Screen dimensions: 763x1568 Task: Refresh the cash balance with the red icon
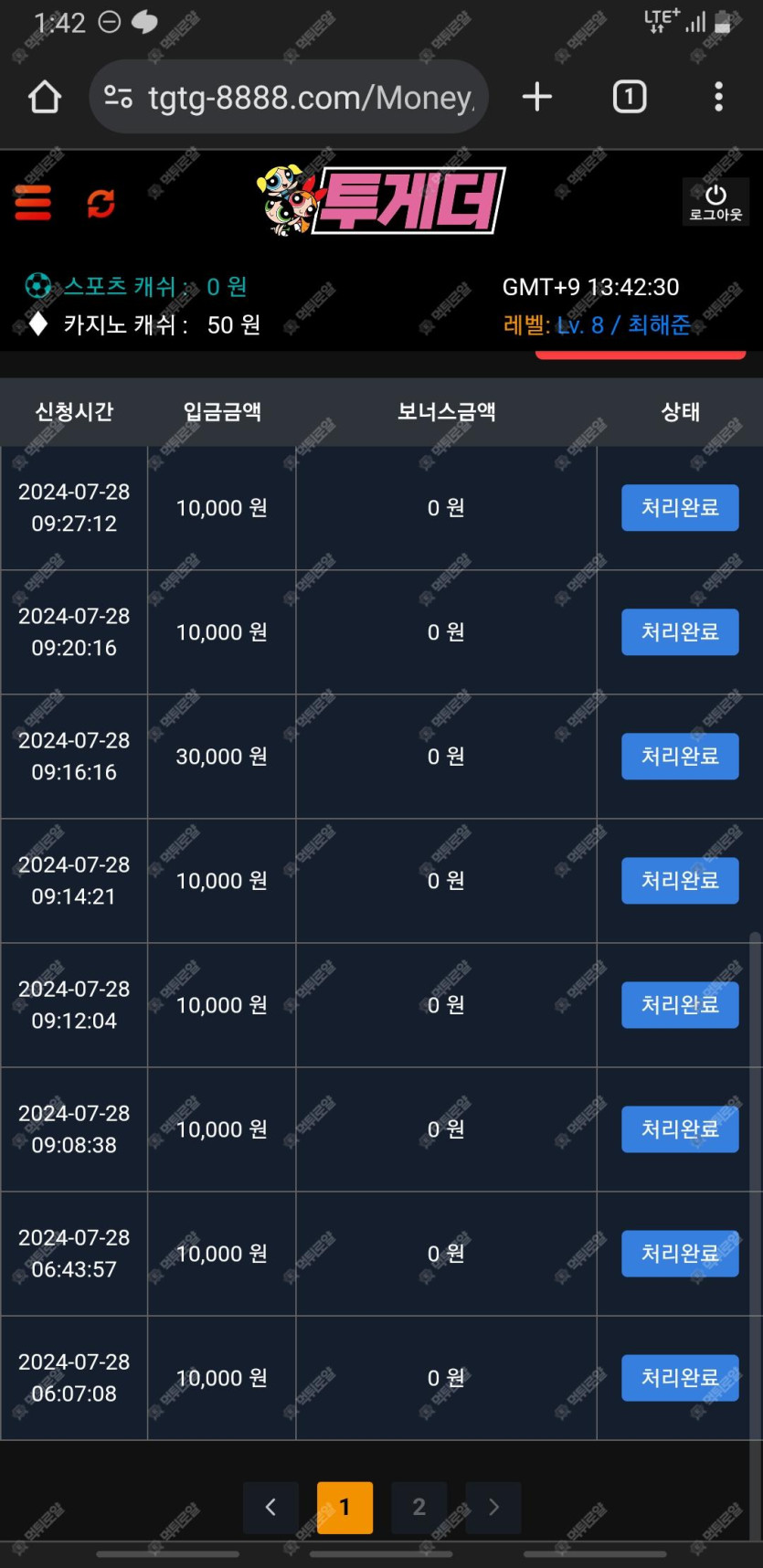coord(101,203)
